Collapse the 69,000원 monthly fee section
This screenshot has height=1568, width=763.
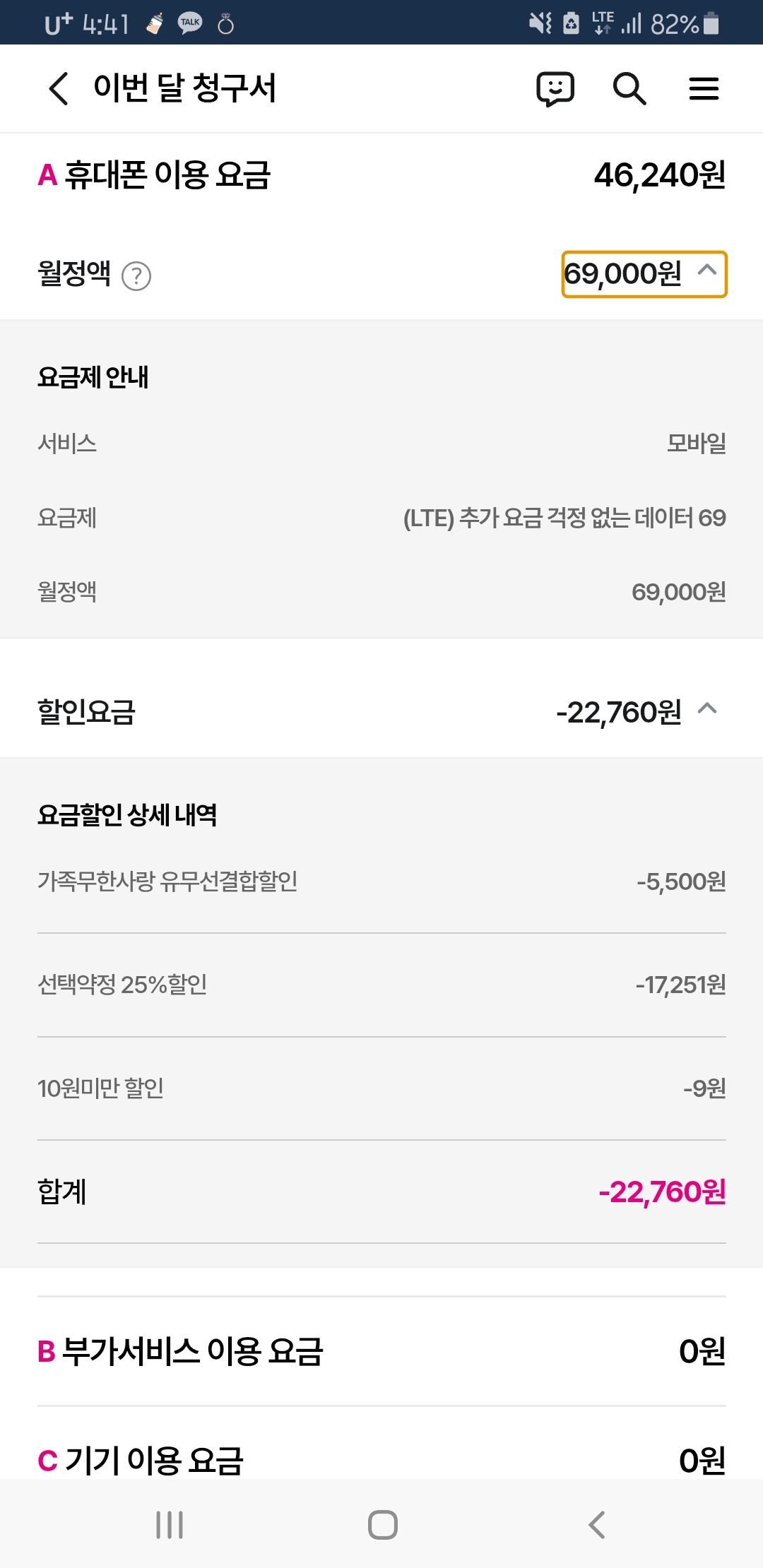644,274
